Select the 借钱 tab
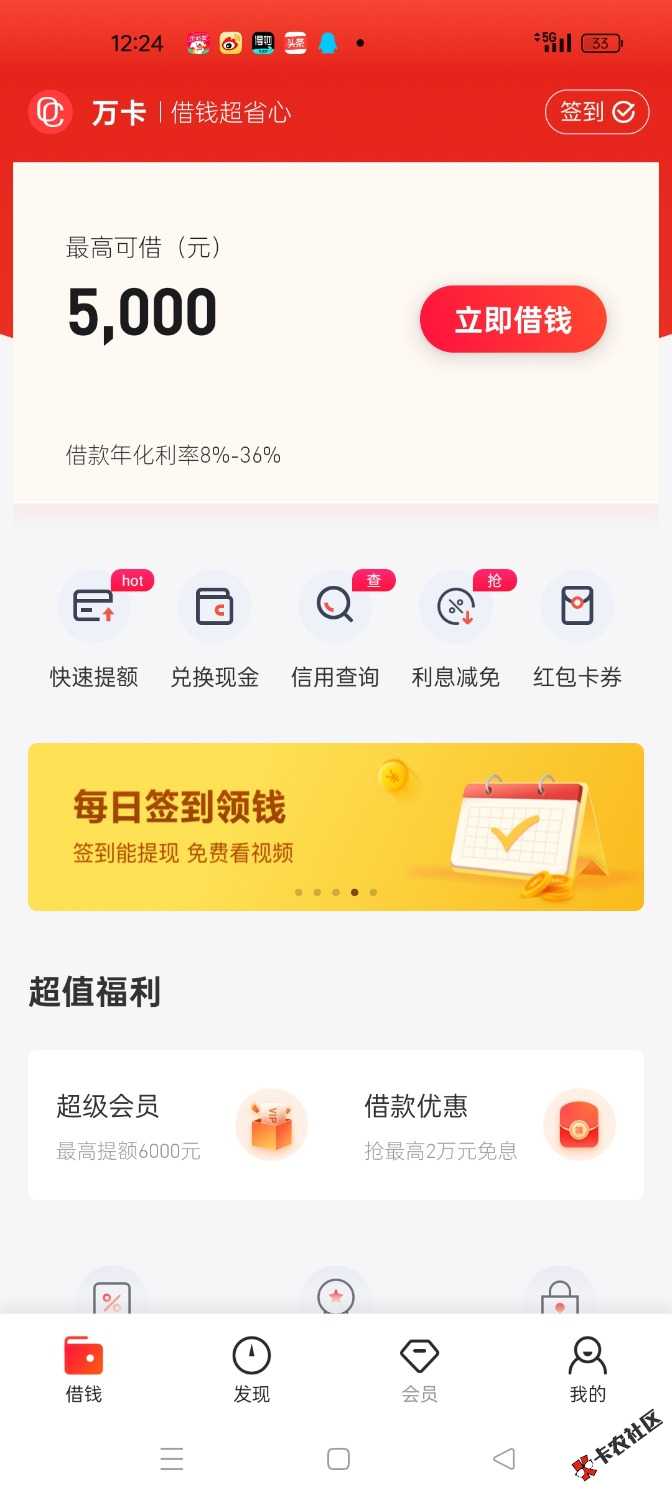The width and height of the screenshot is (672, 1500). coord(84,1370)
